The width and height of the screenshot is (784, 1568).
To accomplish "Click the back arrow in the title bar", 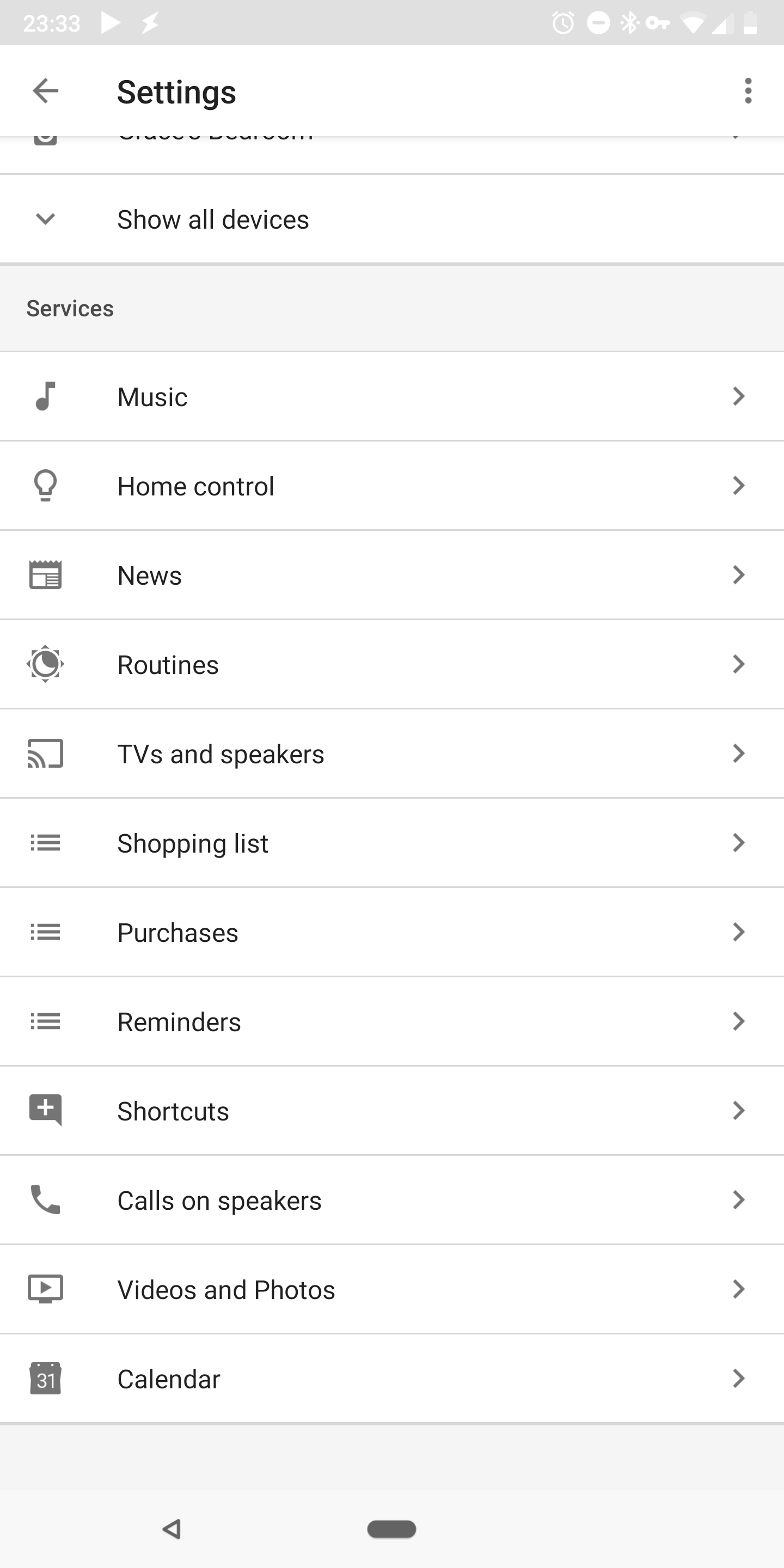I will (45, 91).
